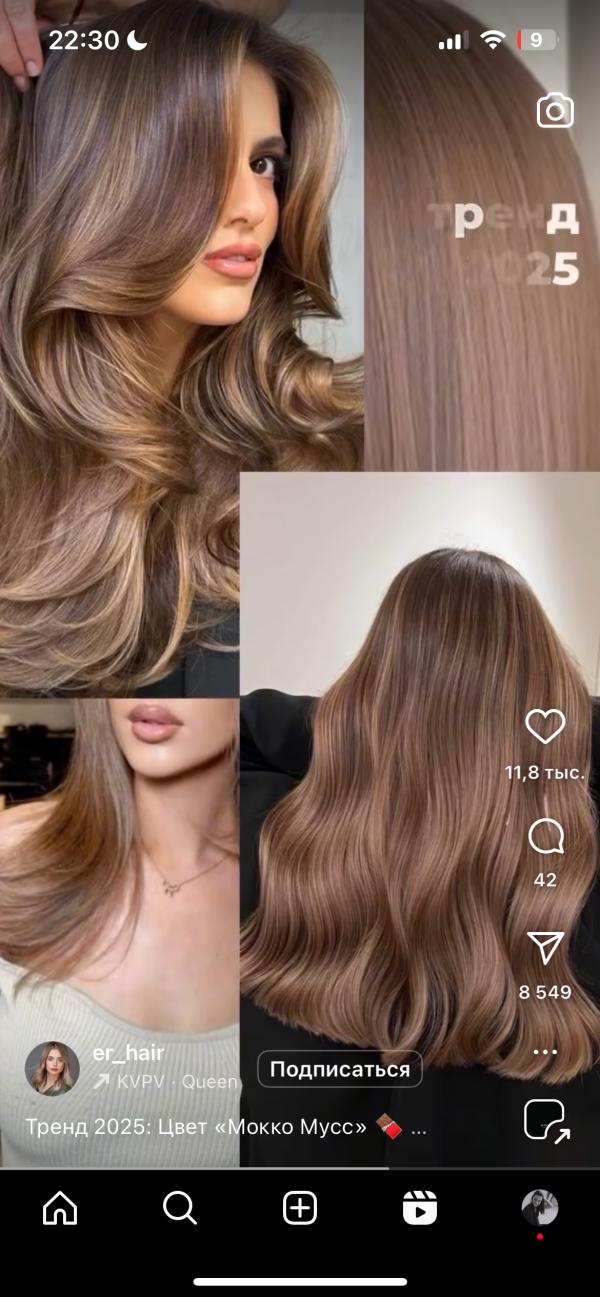Viewport: 600px width, 1297px height.
Task: Tap the Подписаться button to follow er_hair
Action: (x=340, y=1069)
